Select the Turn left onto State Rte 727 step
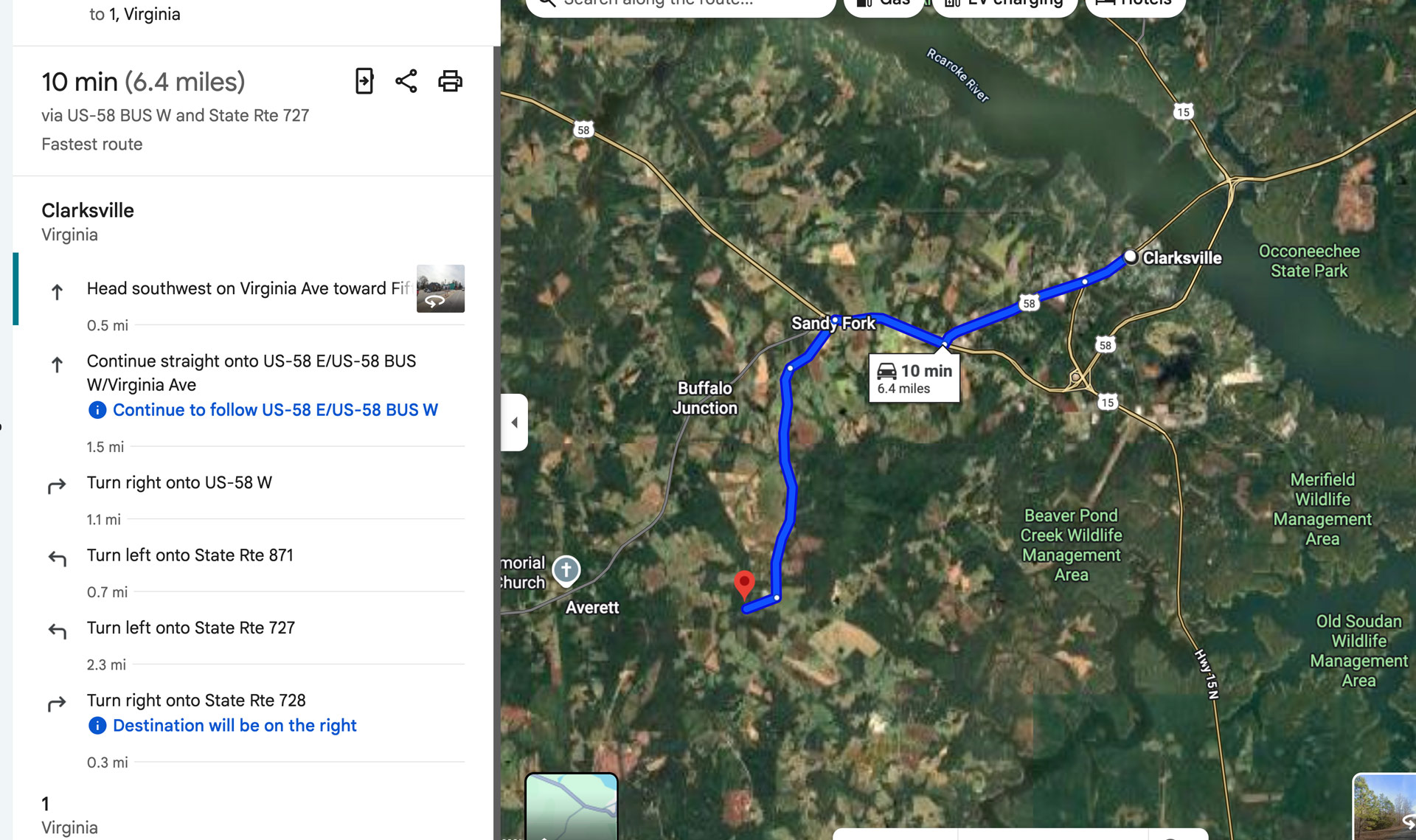Viewport: 1416px width, 840px height. 190,628
